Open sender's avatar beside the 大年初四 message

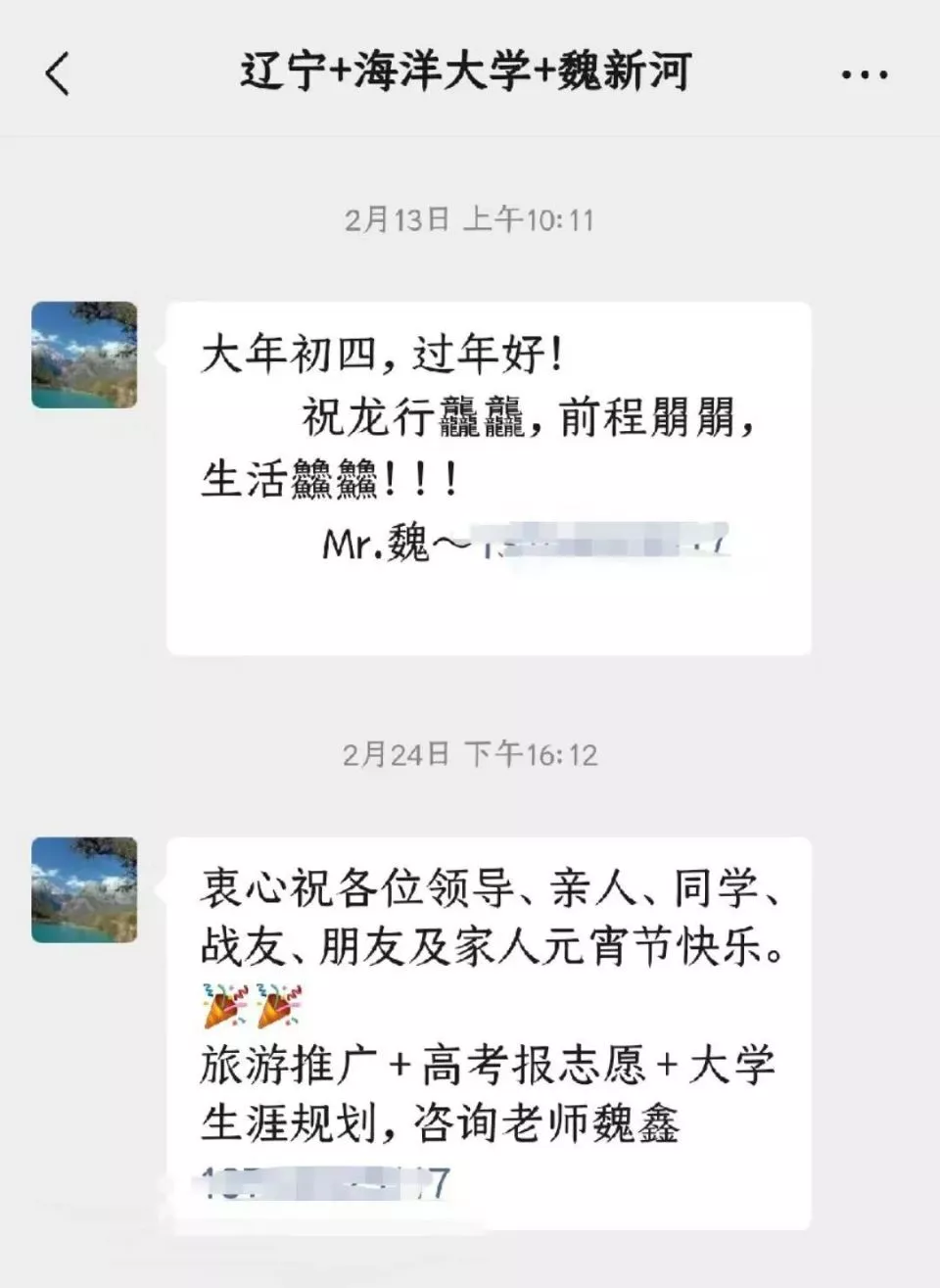(x=84, y=355)
